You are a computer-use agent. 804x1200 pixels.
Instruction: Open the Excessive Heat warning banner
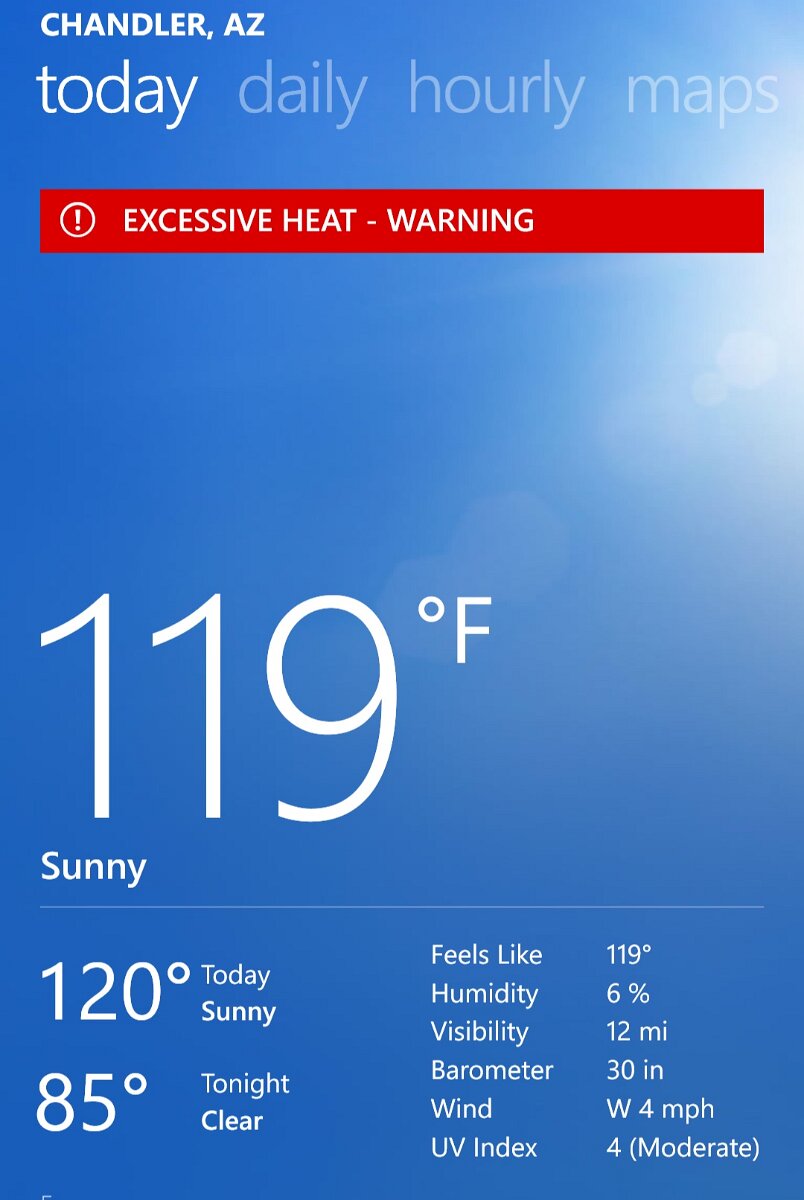tap(401, 220)
